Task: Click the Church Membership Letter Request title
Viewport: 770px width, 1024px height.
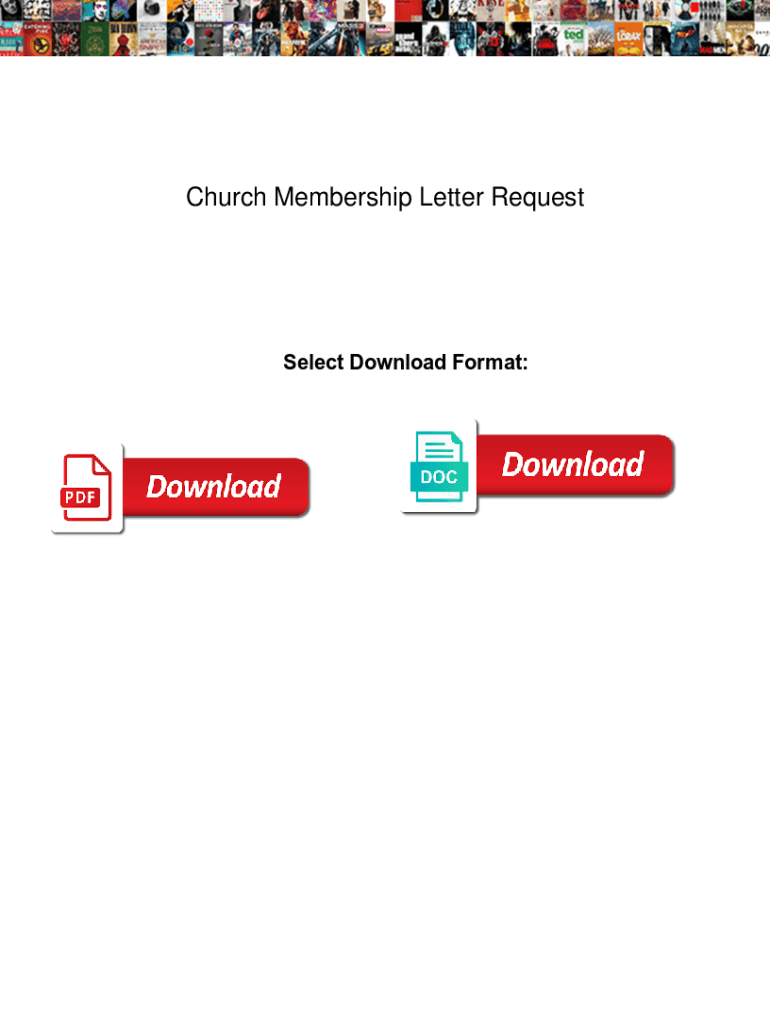Action: pos(385,197)
